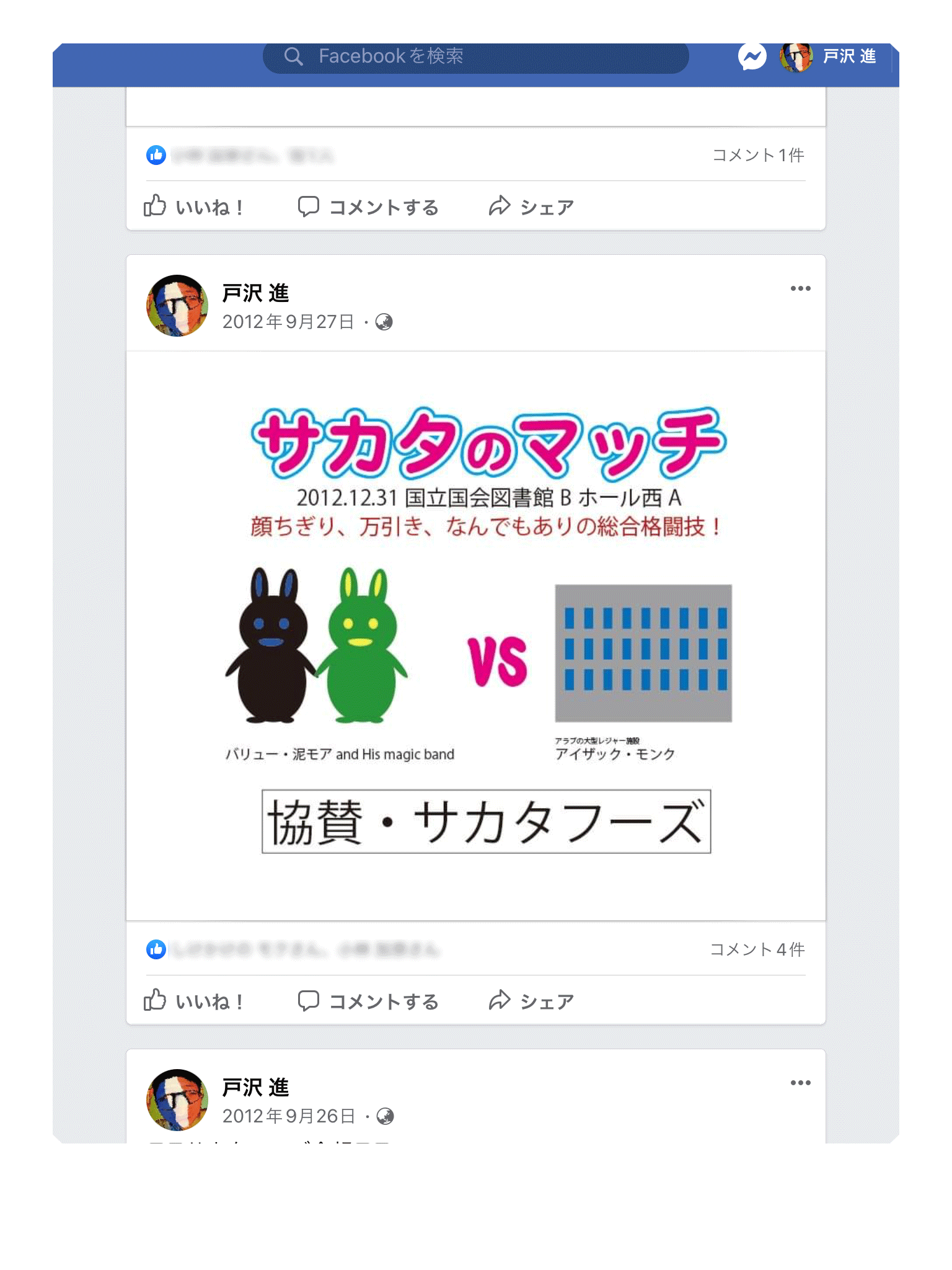This screenshot has height=1270, width=952.
Task: Tap いいね！ on the topmost post
Action: [x=194, y=206]
